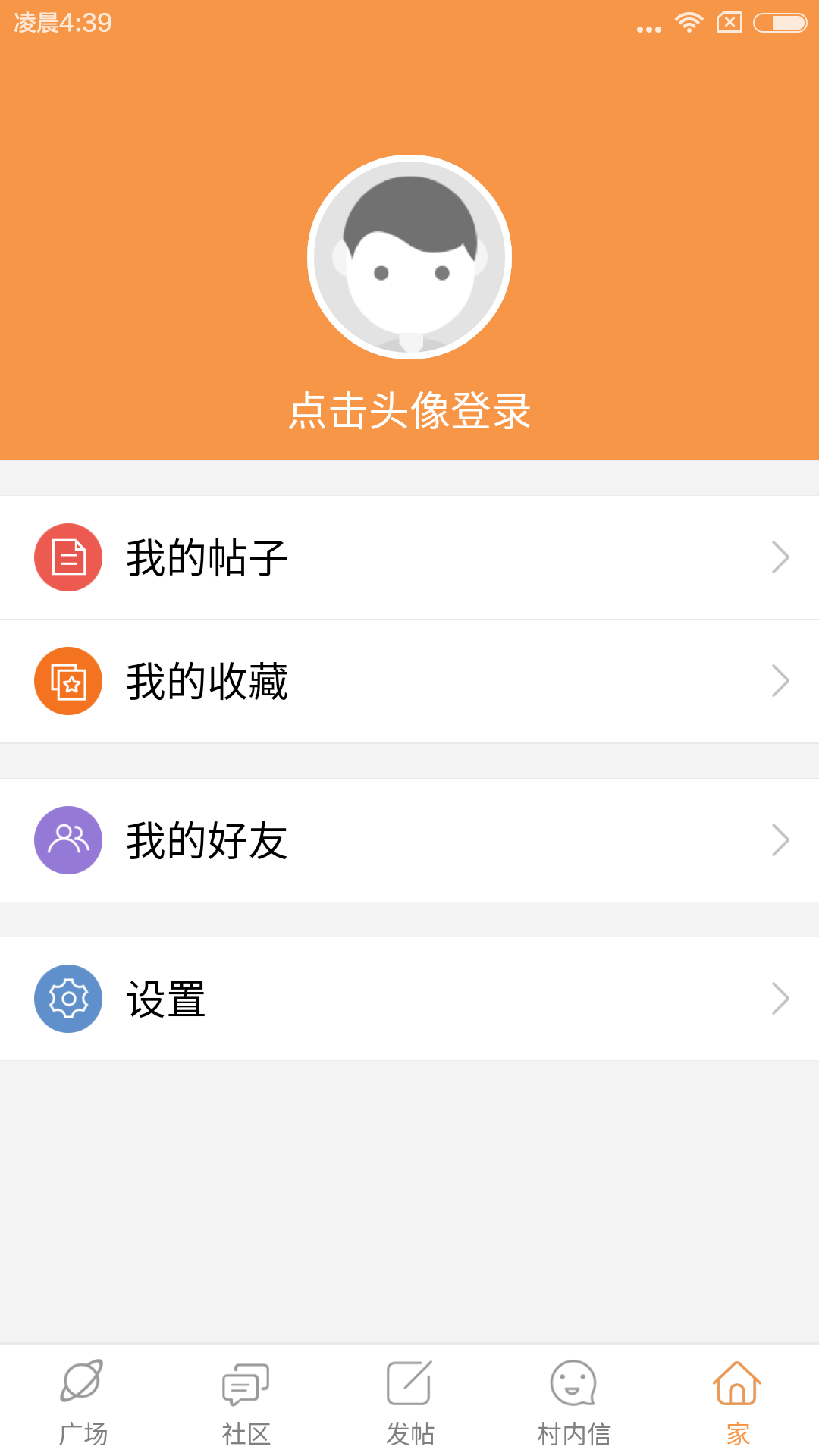Open 我的收藏 (My Favorites)
Viewport: 819px width, 1456px height.
pos(409,681)
